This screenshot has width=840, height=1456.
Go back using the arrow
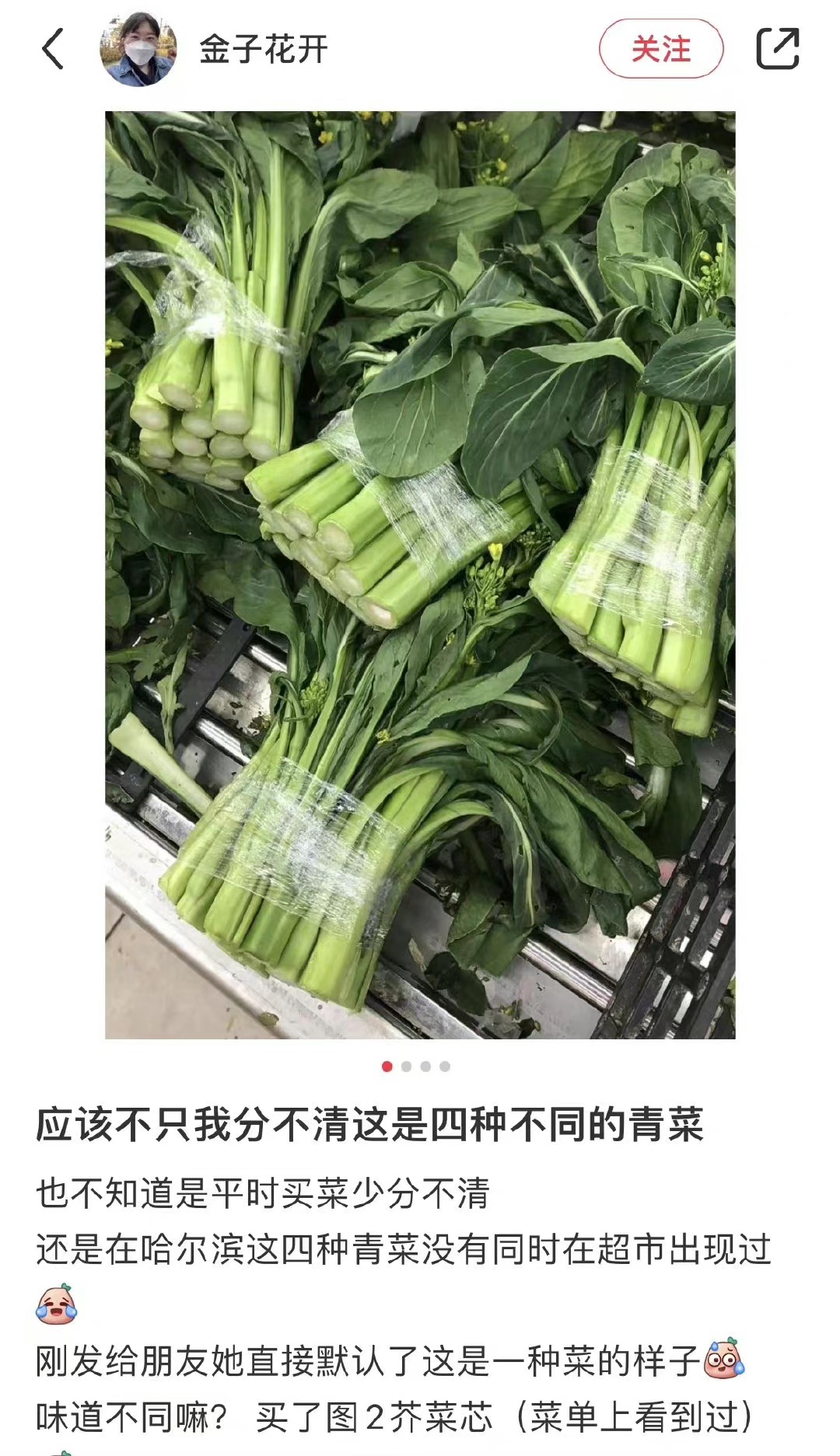pos(52,49)
